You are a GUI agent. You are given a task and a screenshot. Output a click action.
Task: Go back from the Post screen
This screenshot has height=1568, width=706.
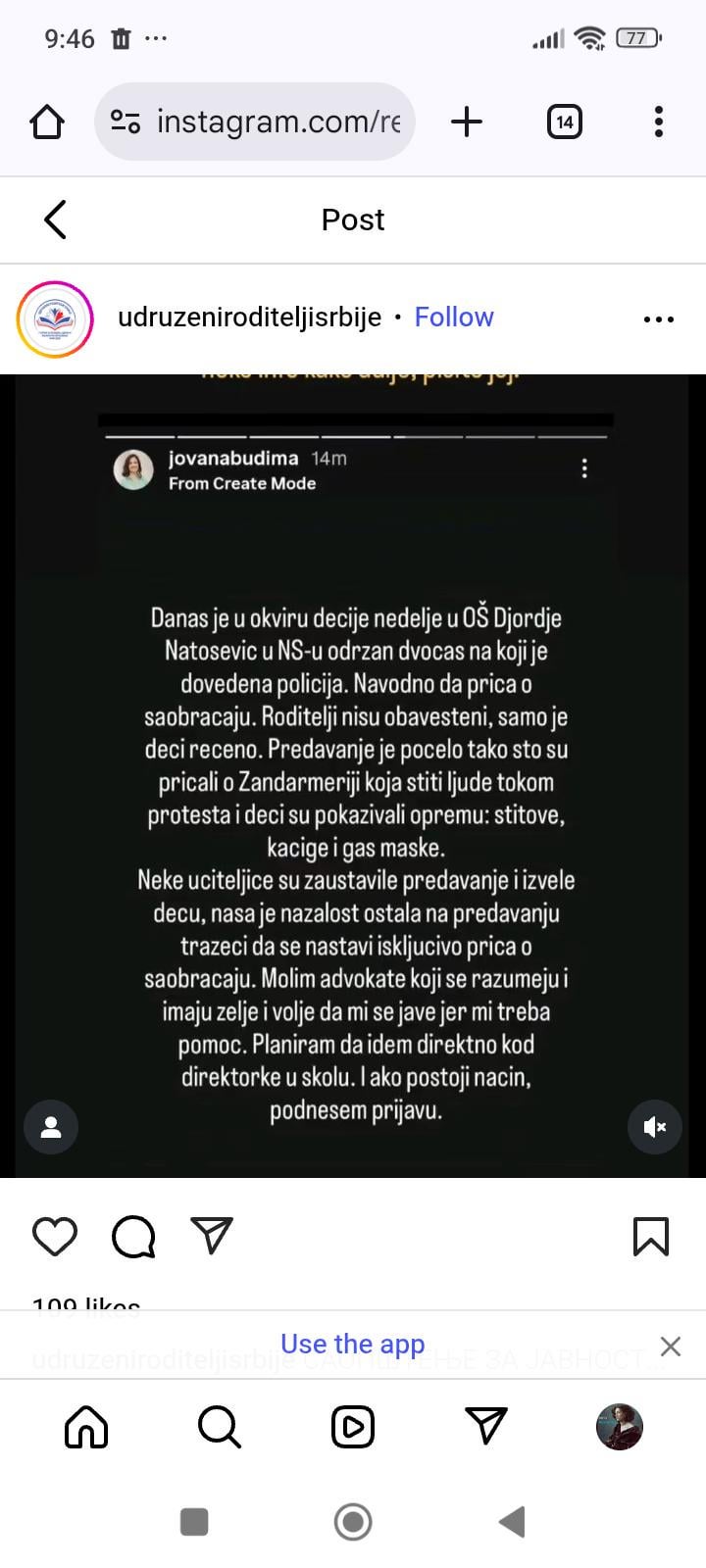(x=56, y=220)
